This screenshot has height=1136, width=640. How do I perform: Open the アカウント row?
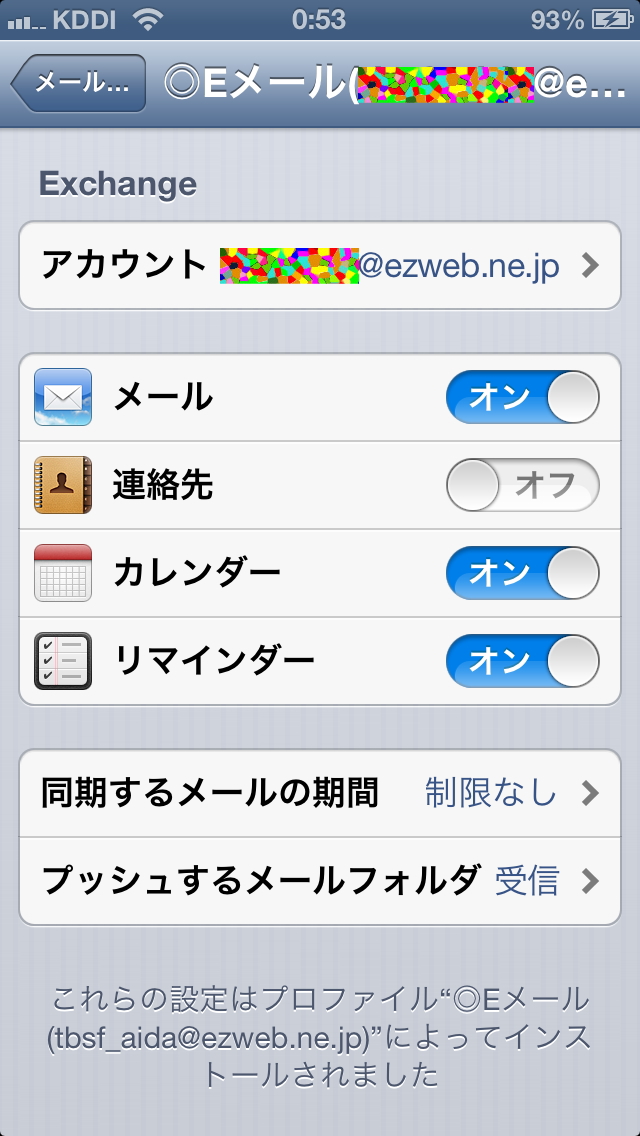pyautogui.click(x=320, y=265)
